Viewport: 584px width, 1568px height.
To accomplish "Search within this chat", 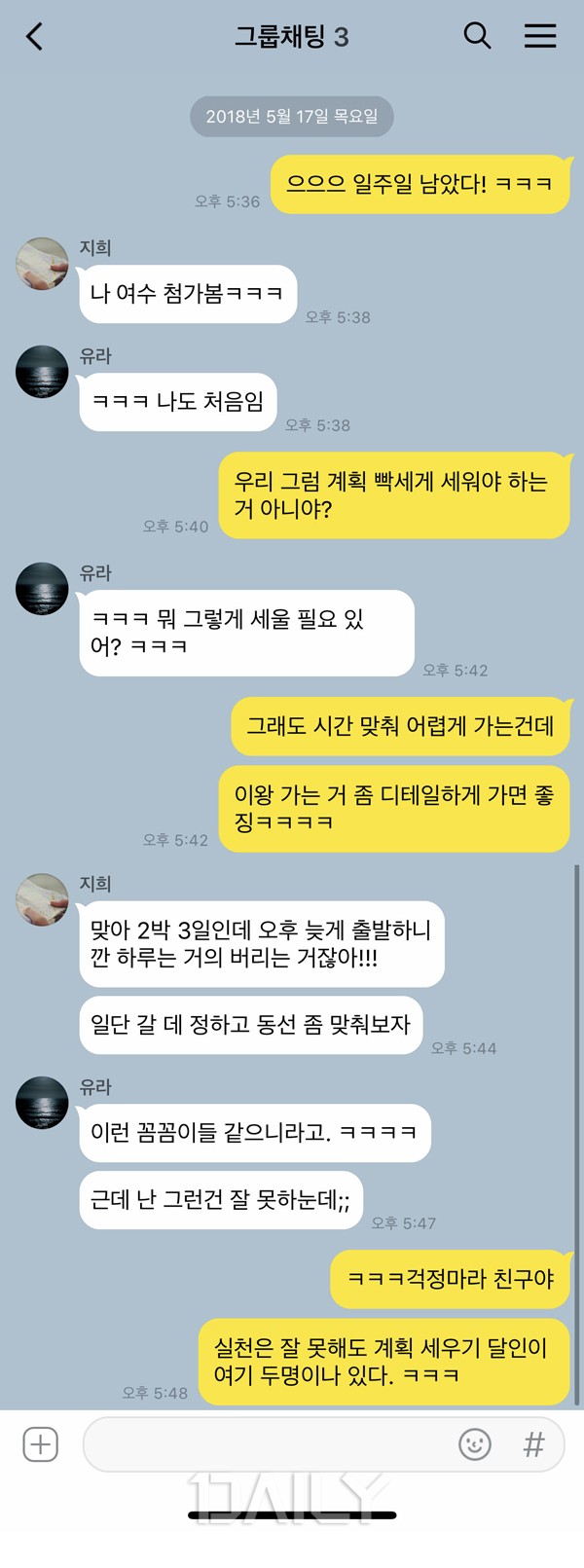I will click(477, 36).
